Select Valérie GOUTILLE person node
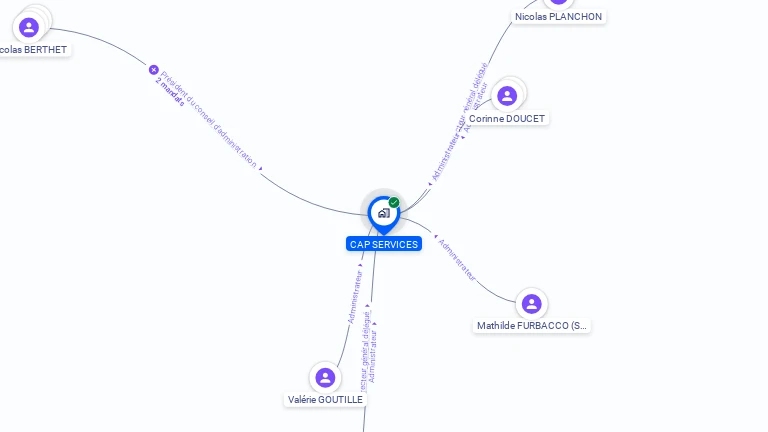The width and height of the screenshot is (768, 432). click(324, 377)
